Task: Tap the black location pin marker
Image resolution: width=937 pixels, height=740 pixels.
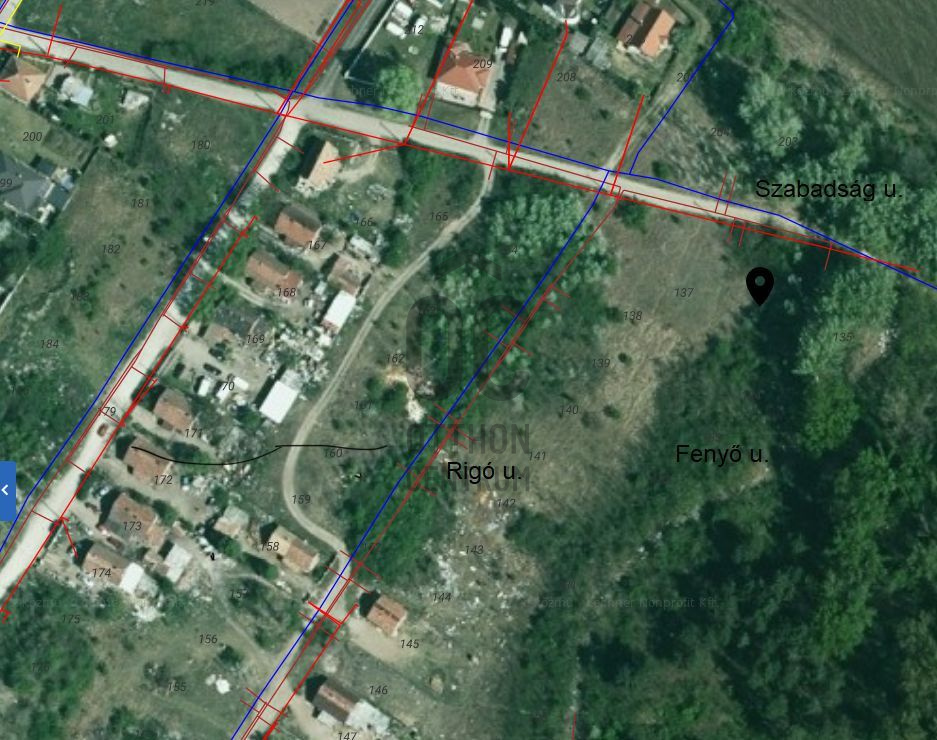Action: coord(760,285)
